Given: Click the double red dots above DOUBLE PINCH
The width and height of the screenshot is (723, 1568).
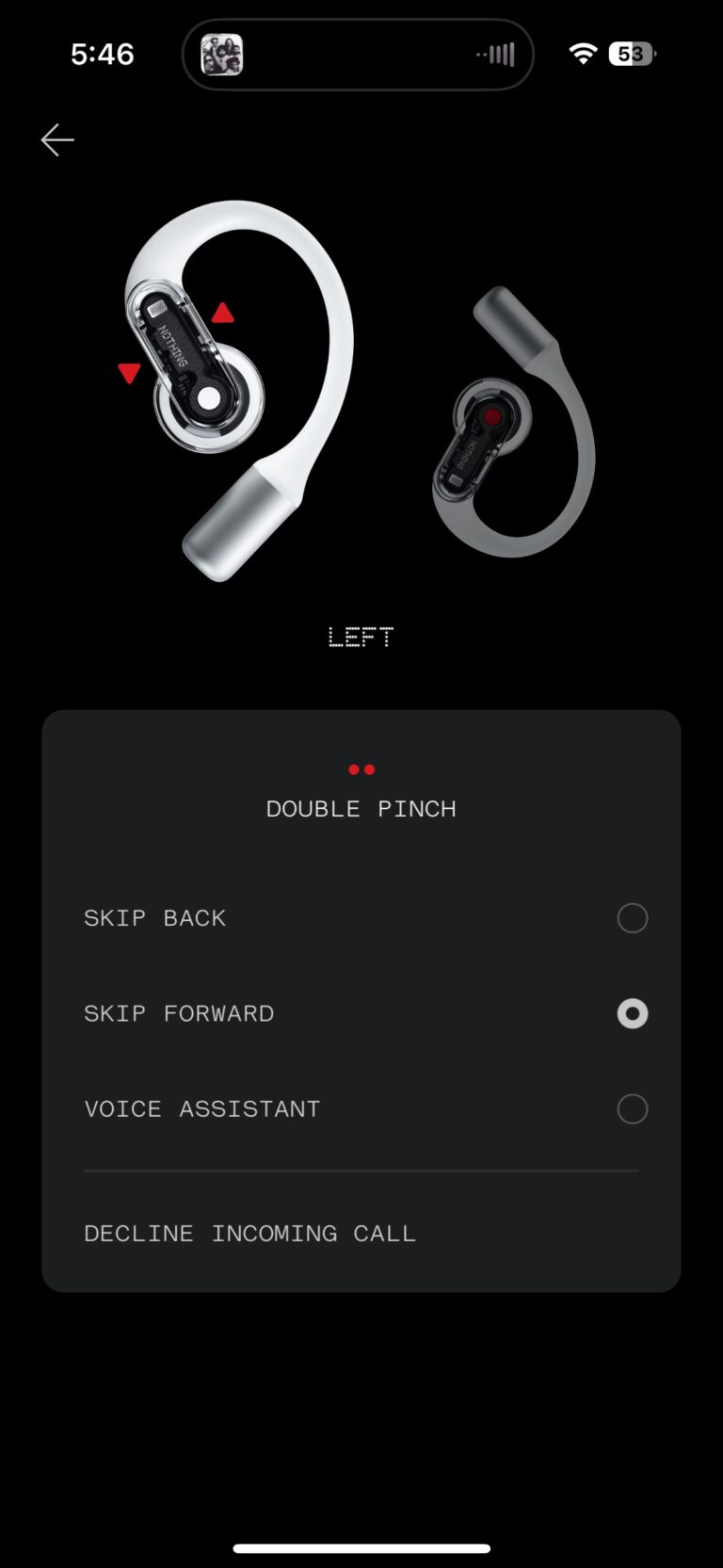Looking at the screenshot, I should point(361,769).
